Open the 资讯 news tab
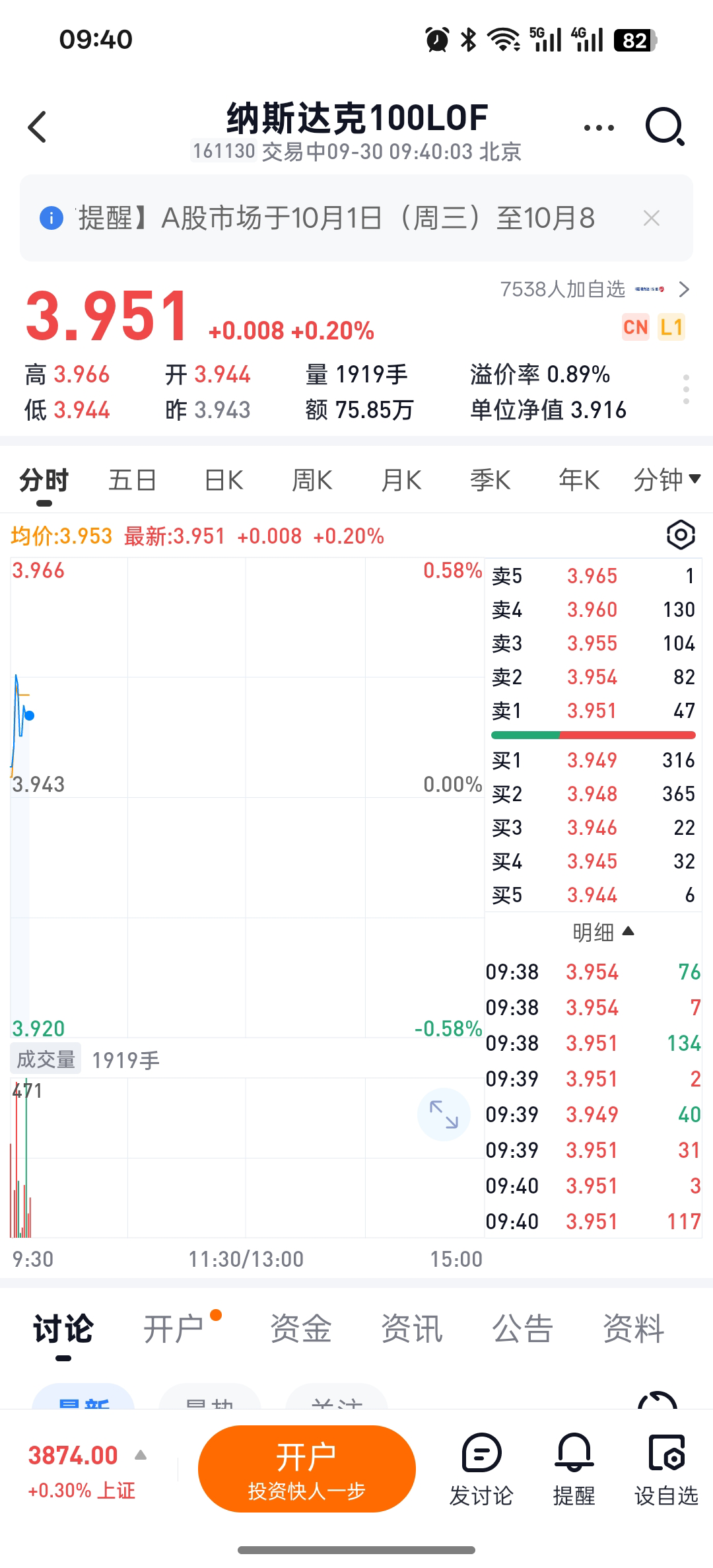This screenshot has height=1568, width=713. point(411,1328)
